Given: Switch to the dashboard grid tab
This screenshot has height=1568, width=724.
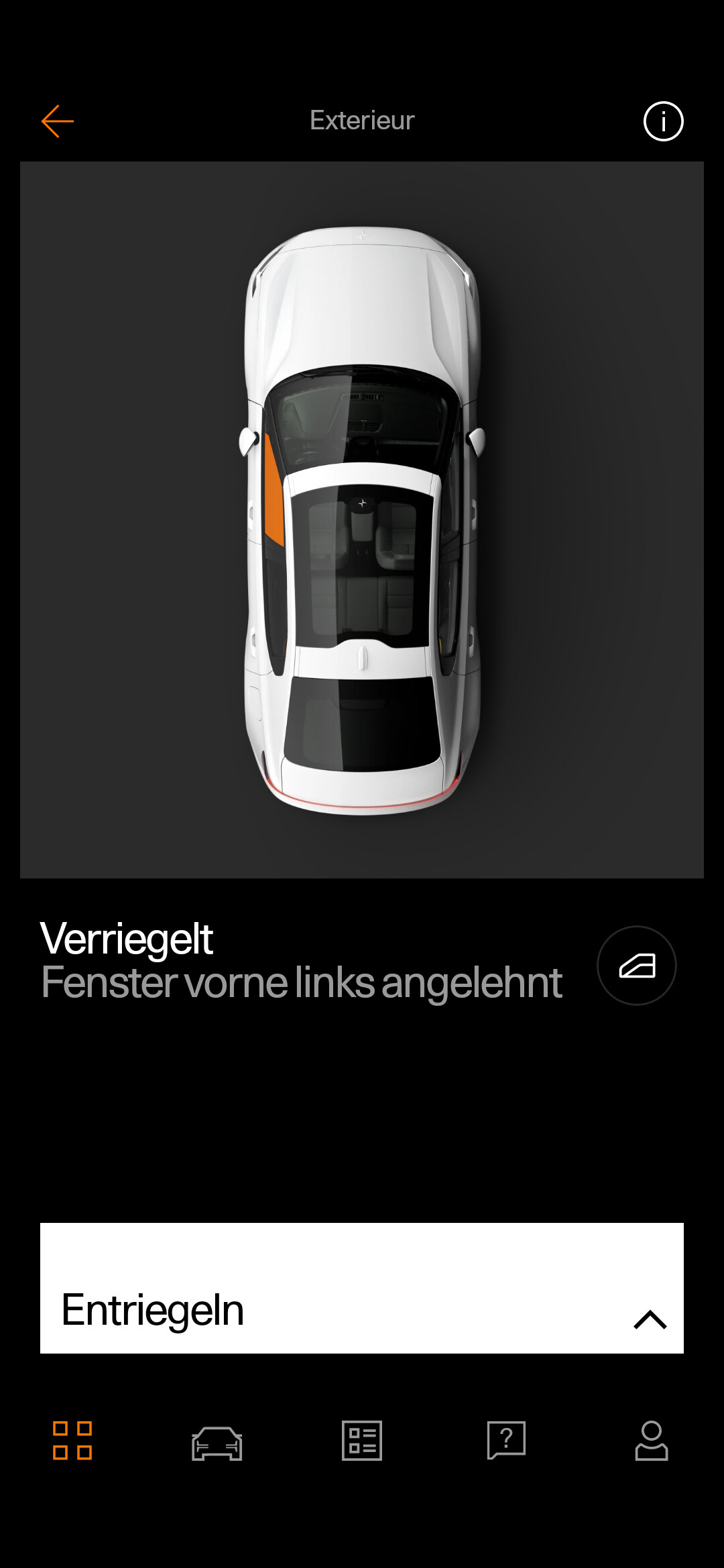Looking at the screenshot, I should (72, 1440).
